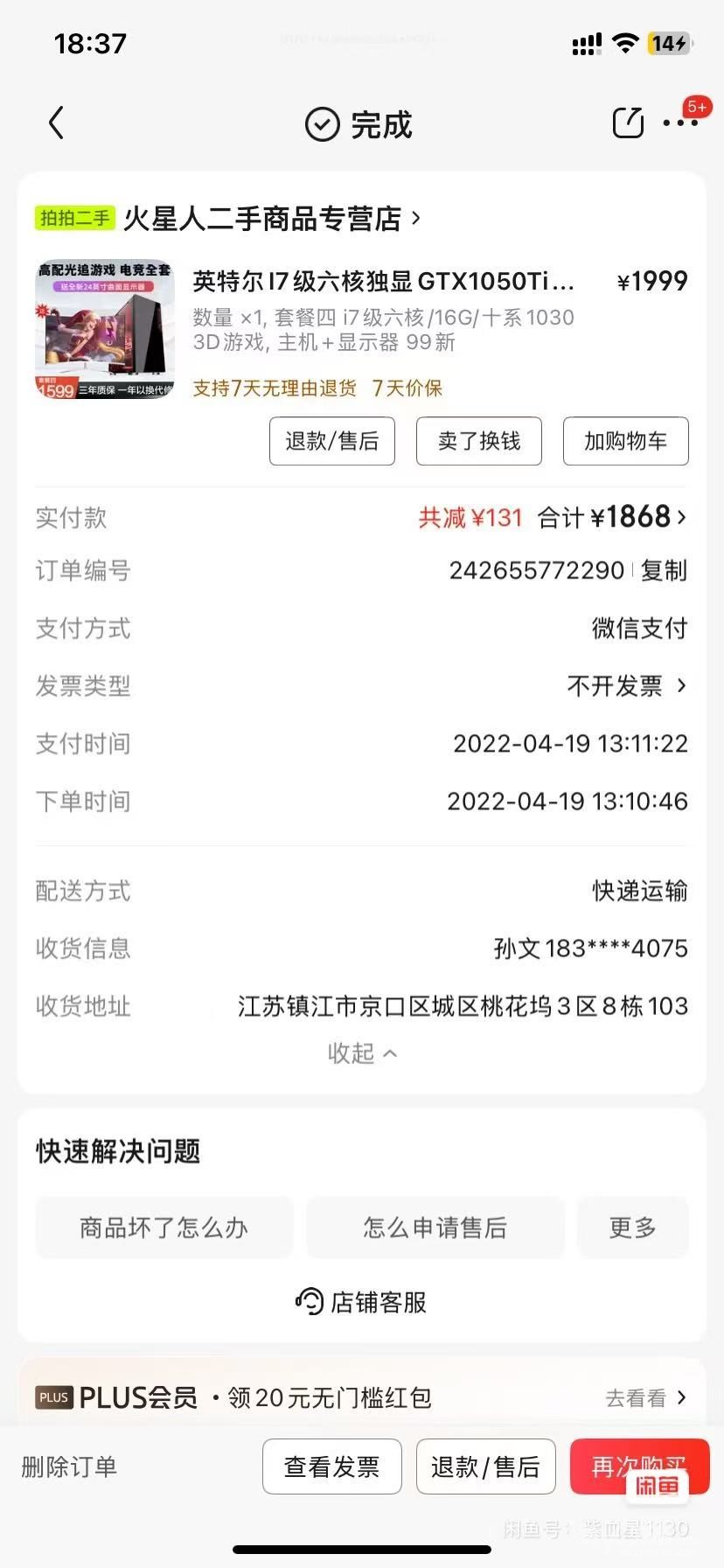Open the 火星人二手商品专营店 store page
The height and width of the screenshot is (1568, 724).
[x=271, y=219]
